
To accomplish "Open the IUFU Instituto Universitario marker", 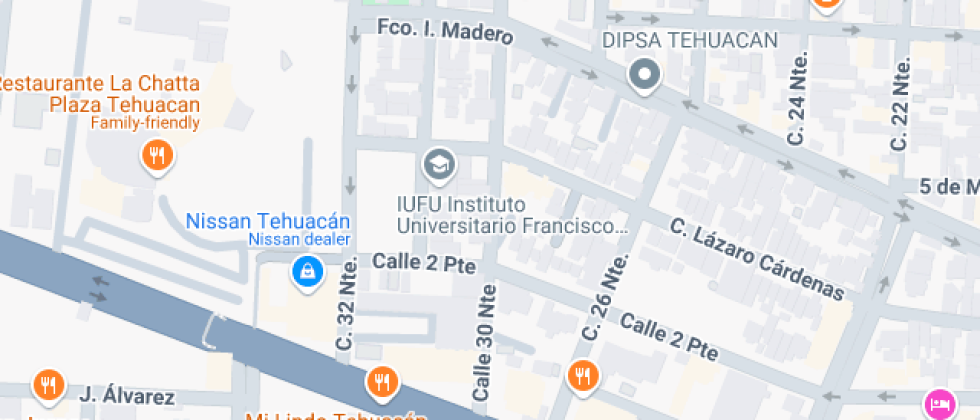I will tap(440, 166).
